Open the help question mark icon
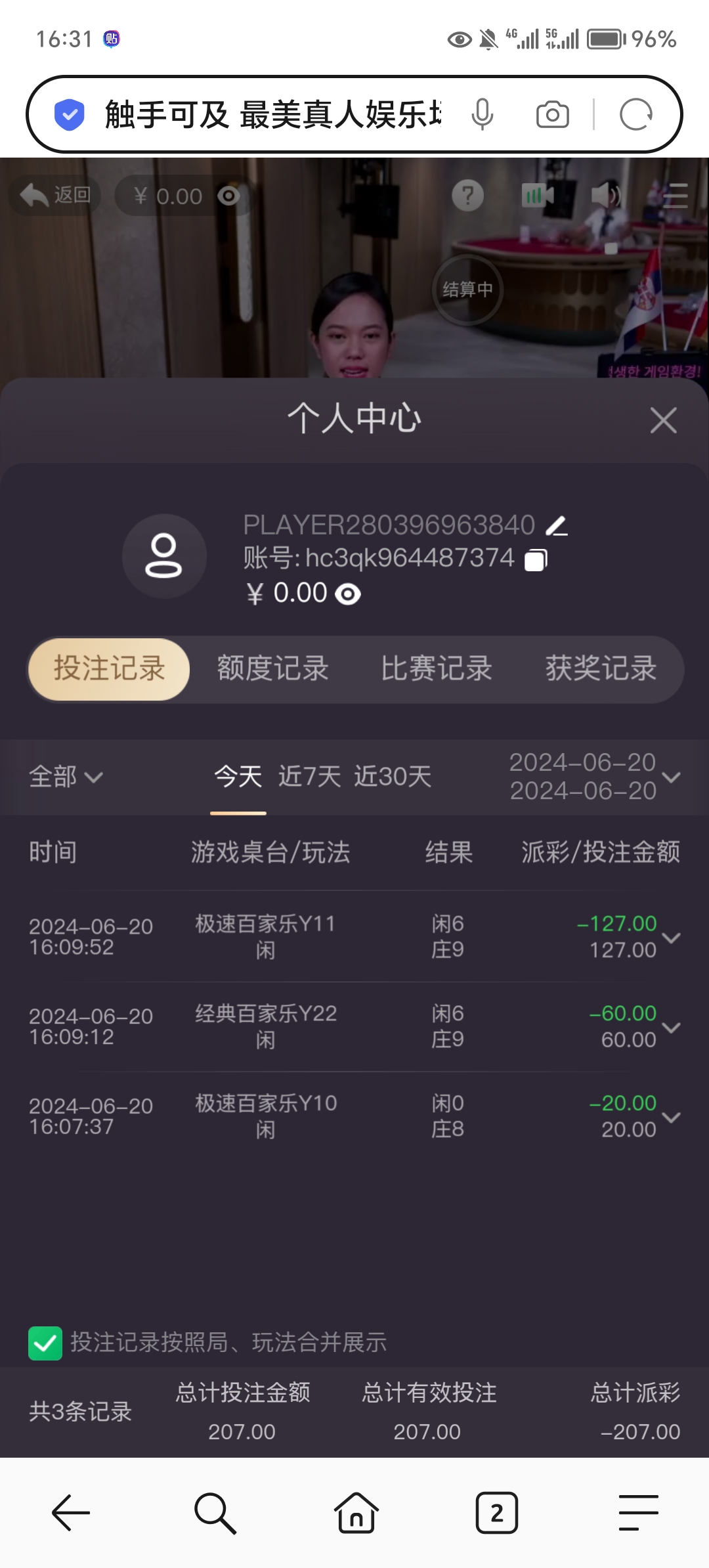The width and height of the screenshot is (709, 1568). (x=467, y=194)
